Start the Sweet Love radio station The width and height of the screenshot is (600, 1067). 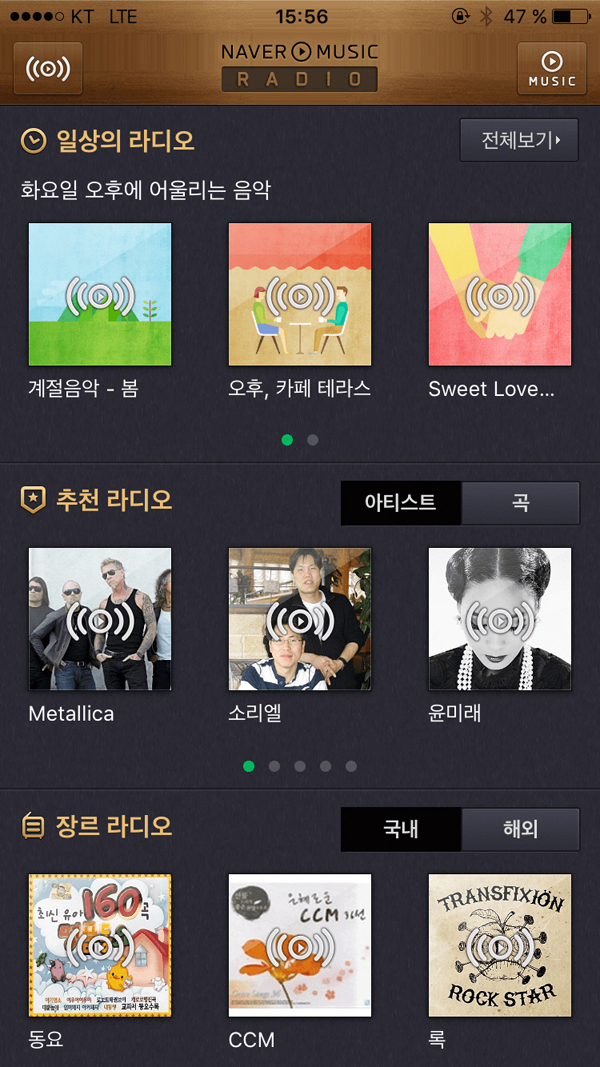coord(500,295)
